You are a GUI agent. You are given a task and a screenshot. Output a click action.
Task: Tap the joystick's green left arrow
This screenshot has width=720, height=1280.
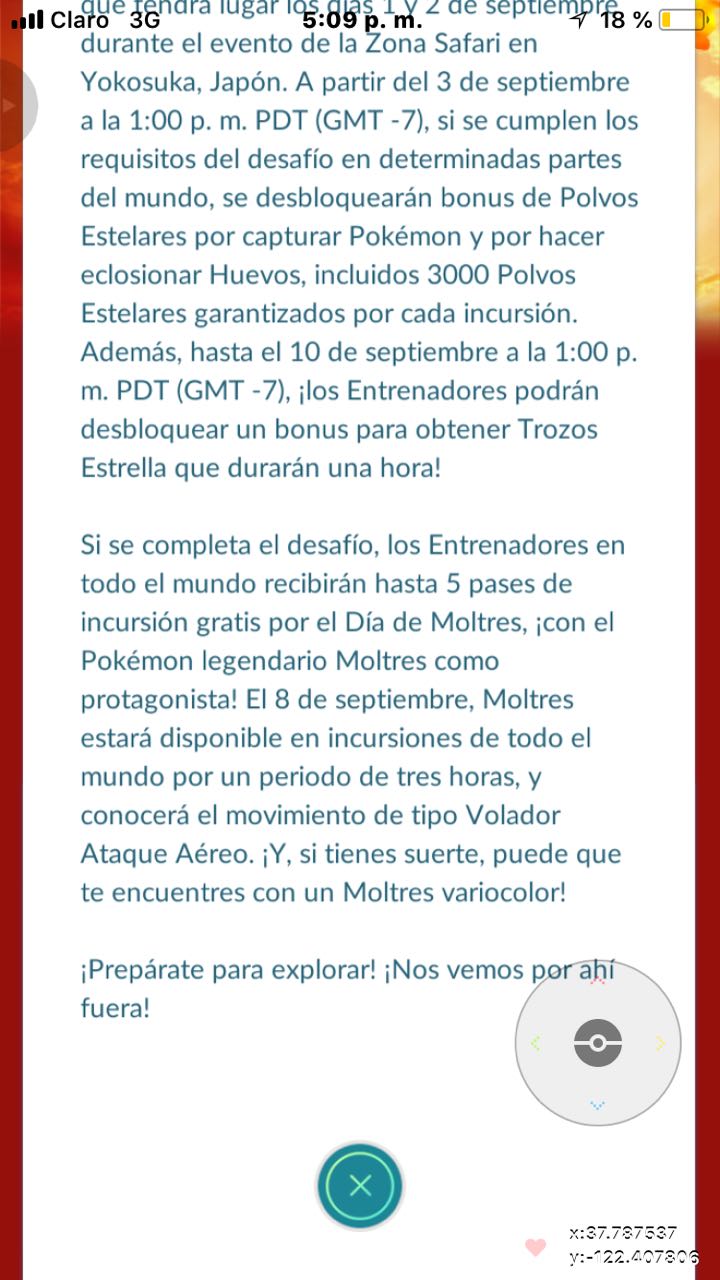click(x=535, y=1044)
